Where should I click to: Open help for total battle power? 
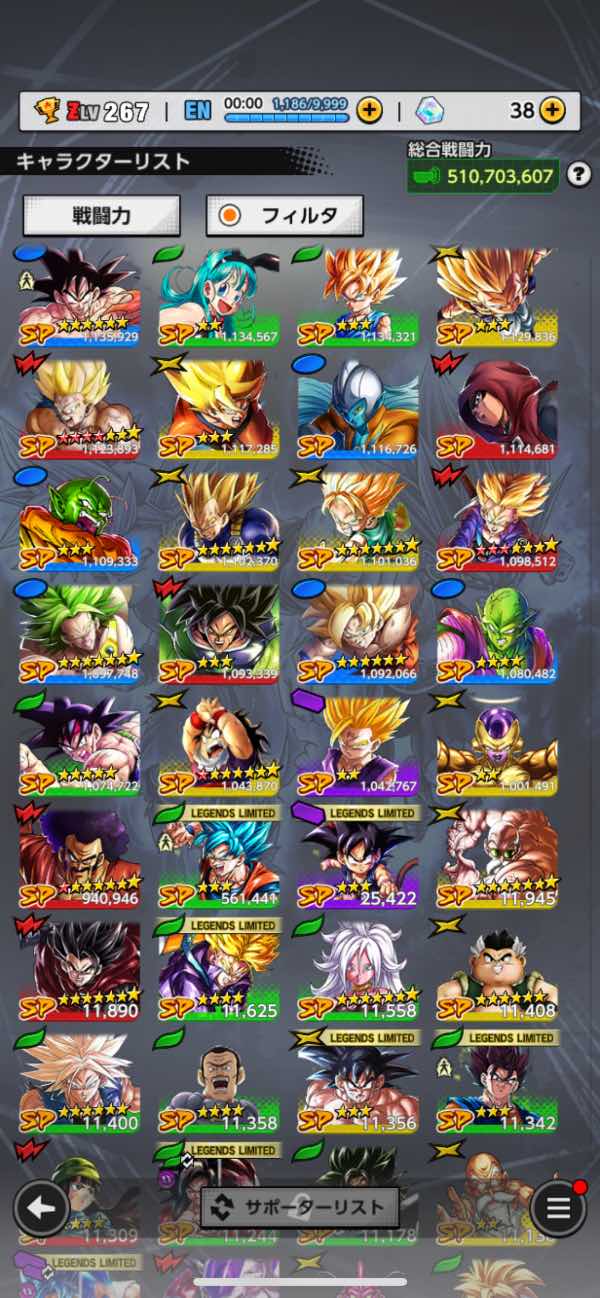(578, 176)
